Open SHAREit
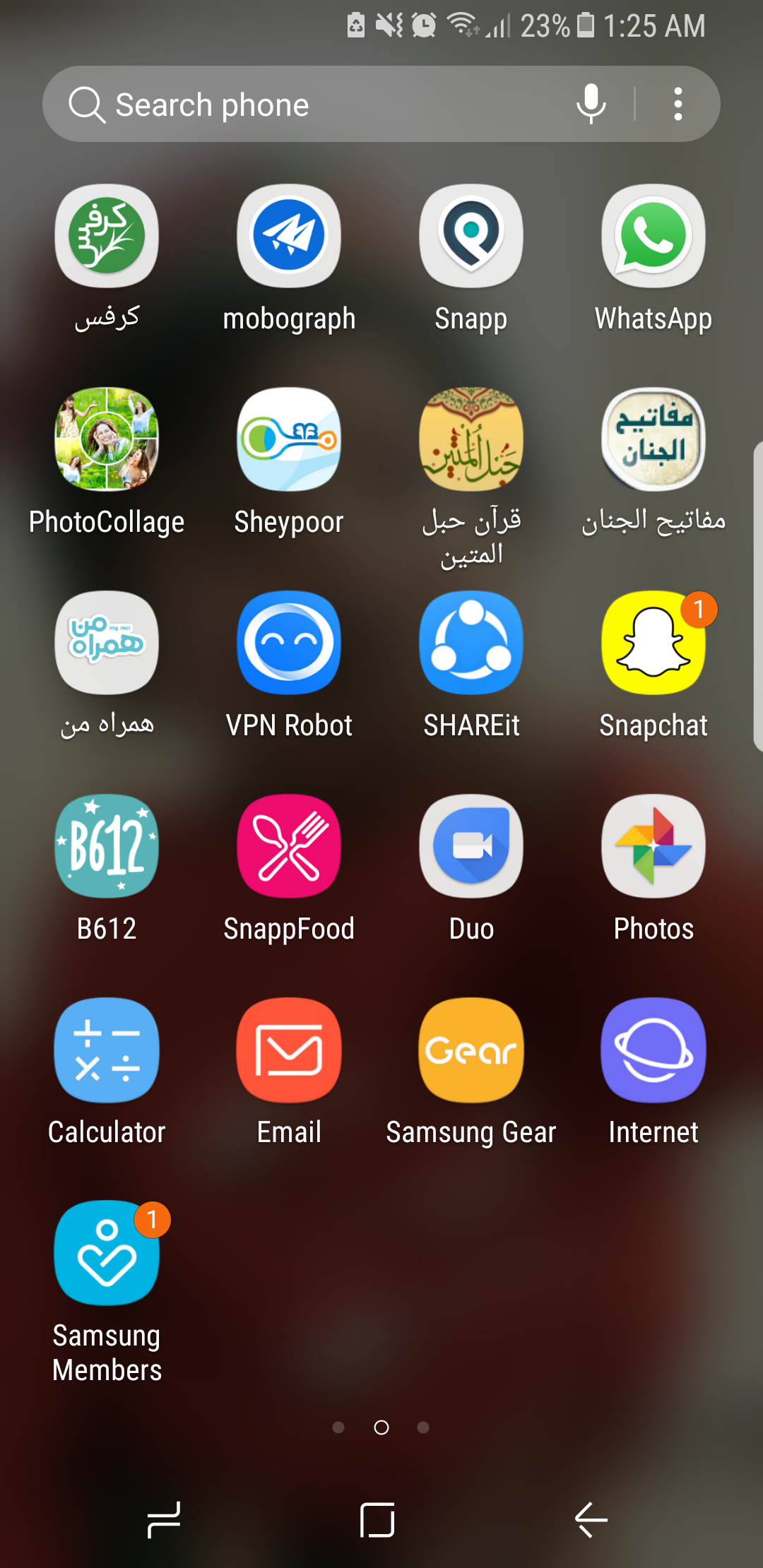The width and height of the screenshot is (763, 1568). (471, 643)
